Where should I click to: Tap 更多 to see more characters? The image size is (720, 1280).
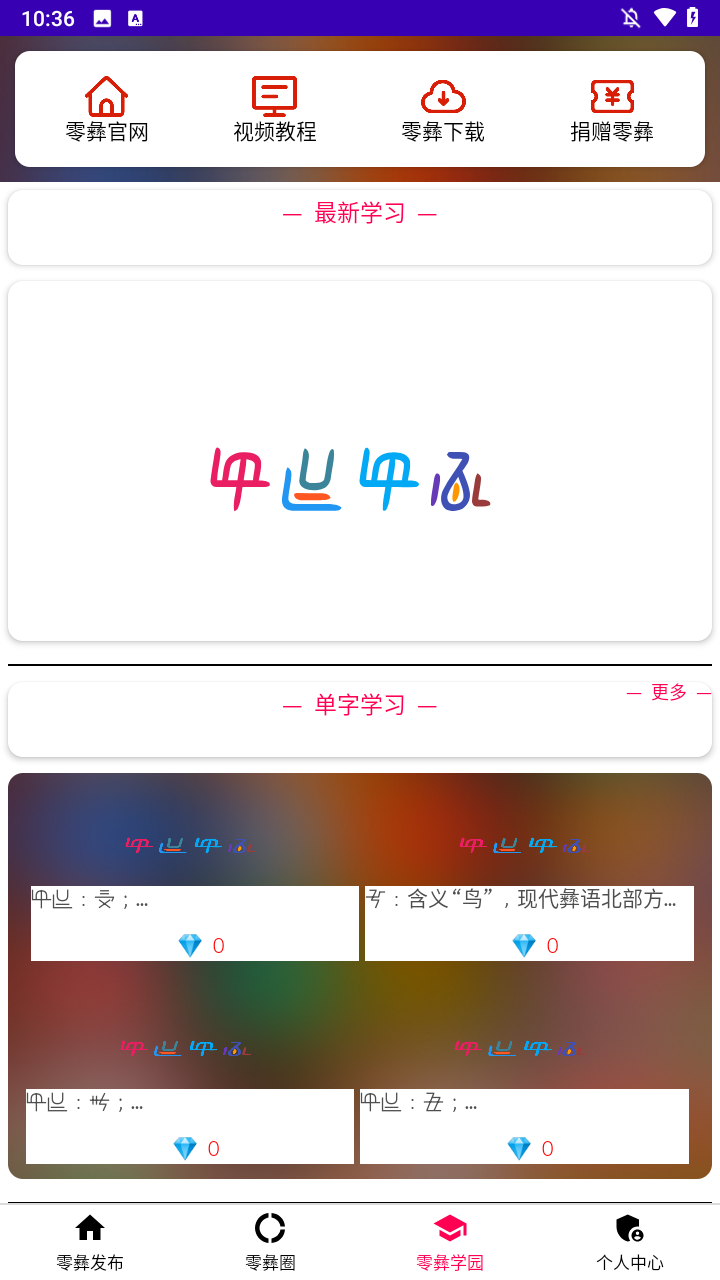[x=668, y=692]
